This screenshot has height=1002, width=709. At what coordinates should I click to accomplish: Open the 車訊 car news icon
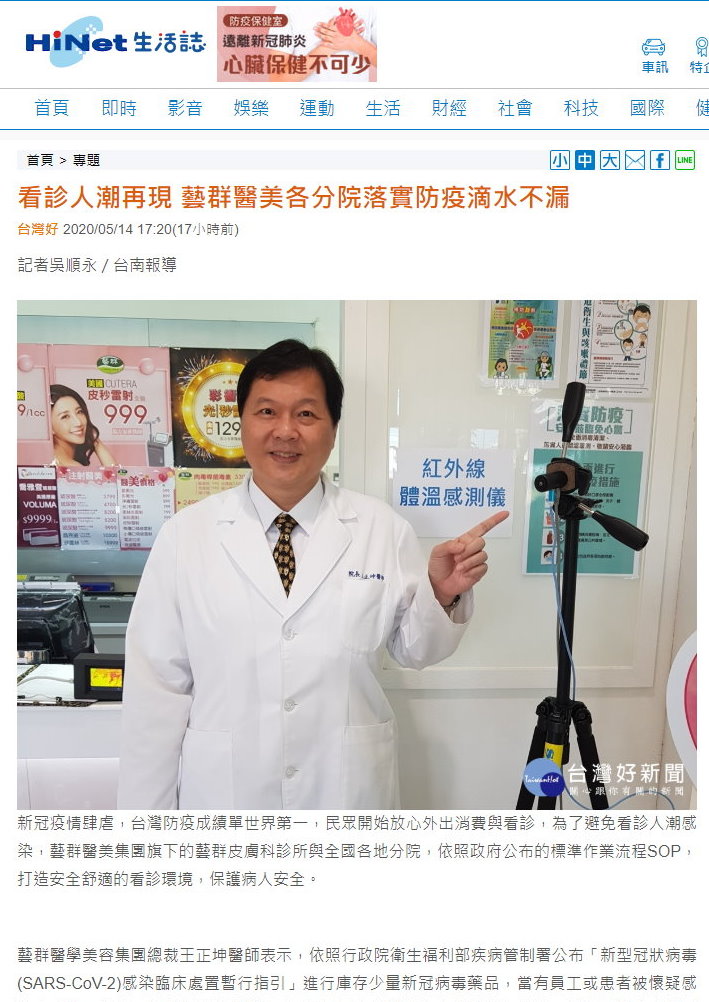pos(654,55)
